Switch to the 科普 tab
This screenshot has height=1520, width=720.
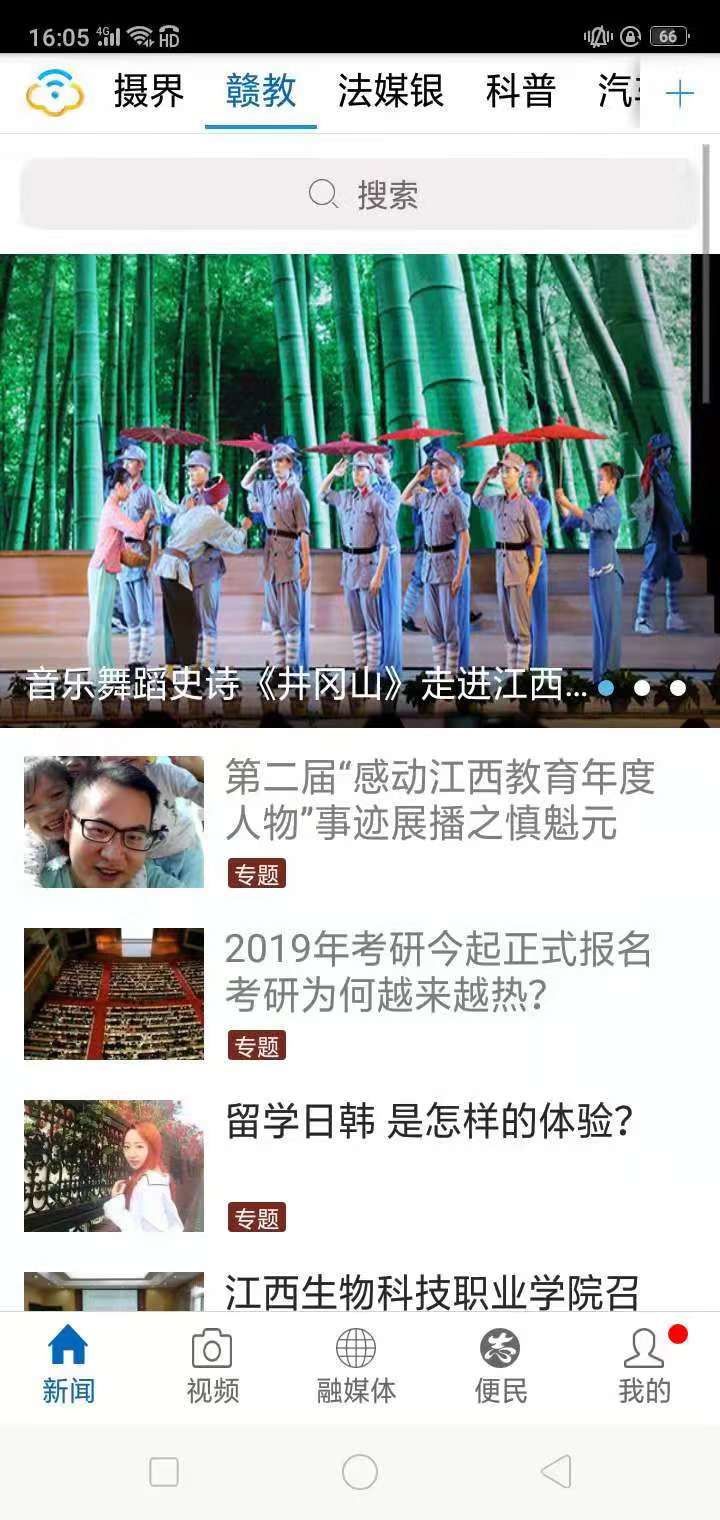[x=521, y=92]
